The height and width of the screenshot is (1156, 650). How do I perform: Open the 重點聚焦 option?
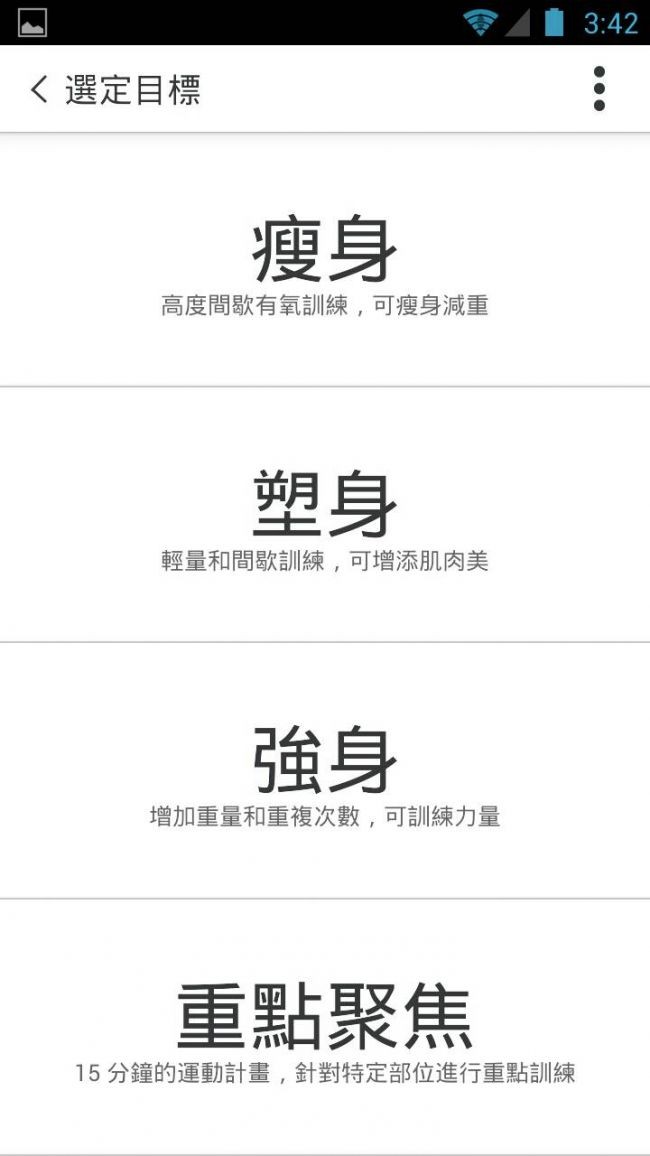[x=324, y=1027]
